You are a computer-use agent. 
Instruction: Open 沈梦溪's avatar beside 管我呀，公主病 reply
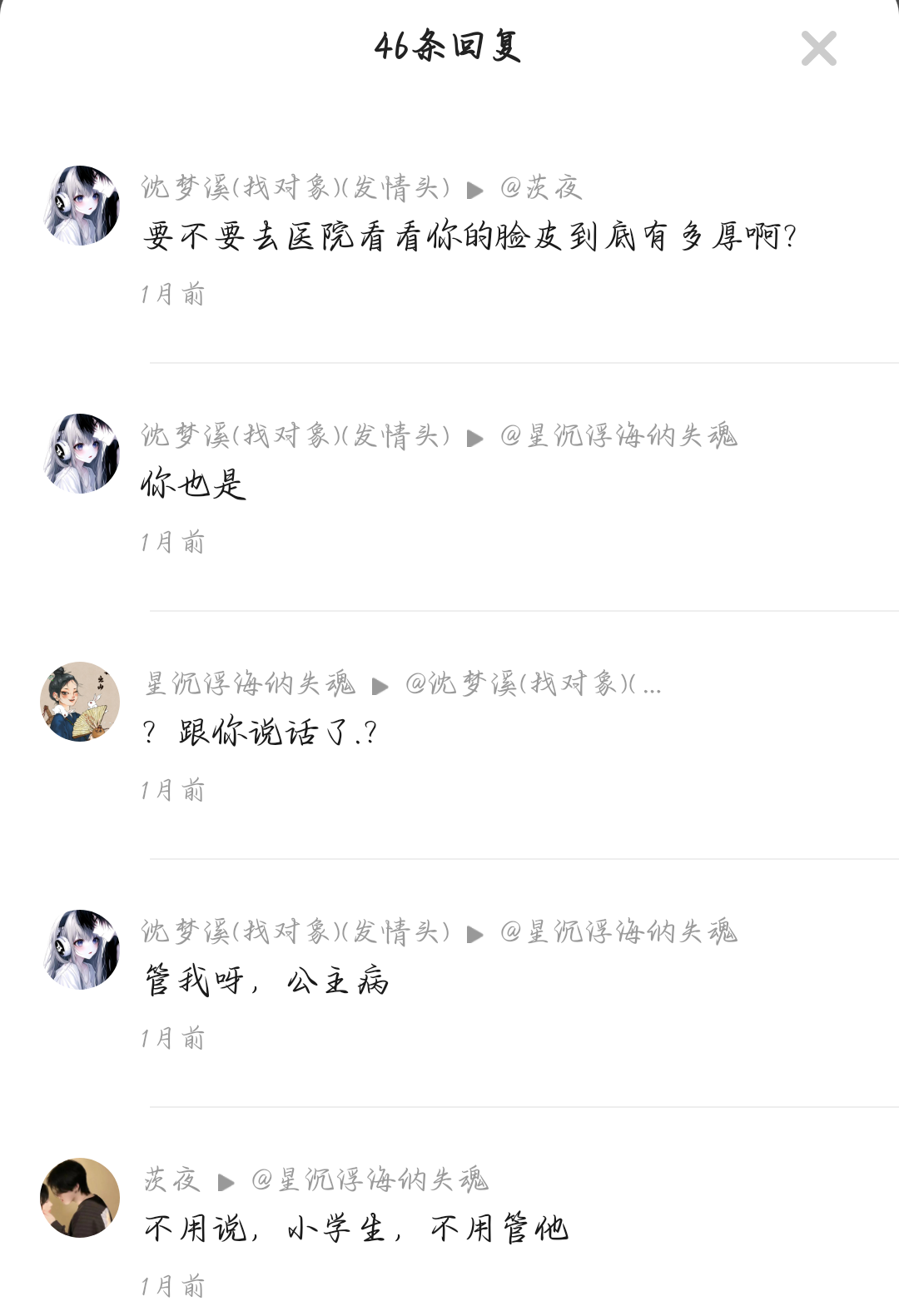pyautogui.click(x=81, y=949)
